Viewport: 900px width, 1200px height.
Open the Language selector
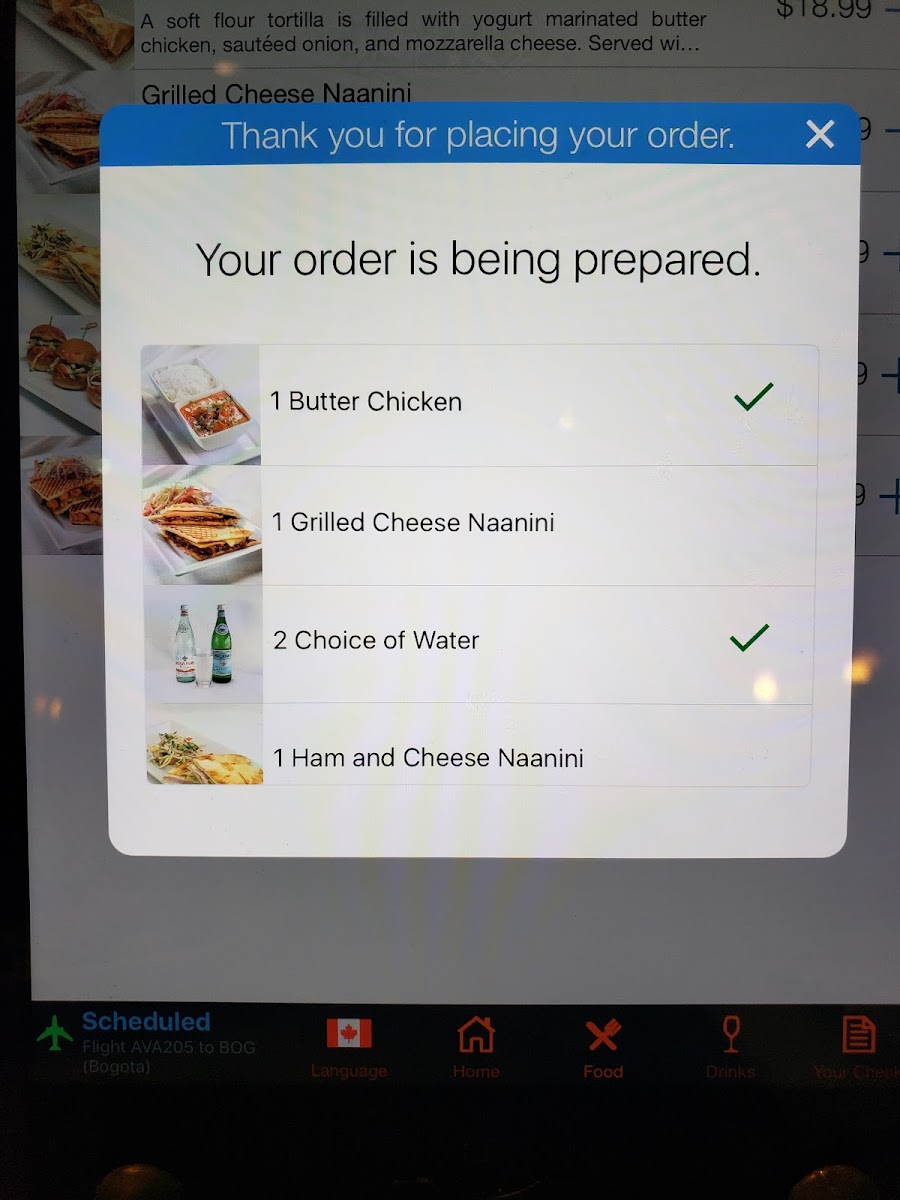(x=349, y=1048)
